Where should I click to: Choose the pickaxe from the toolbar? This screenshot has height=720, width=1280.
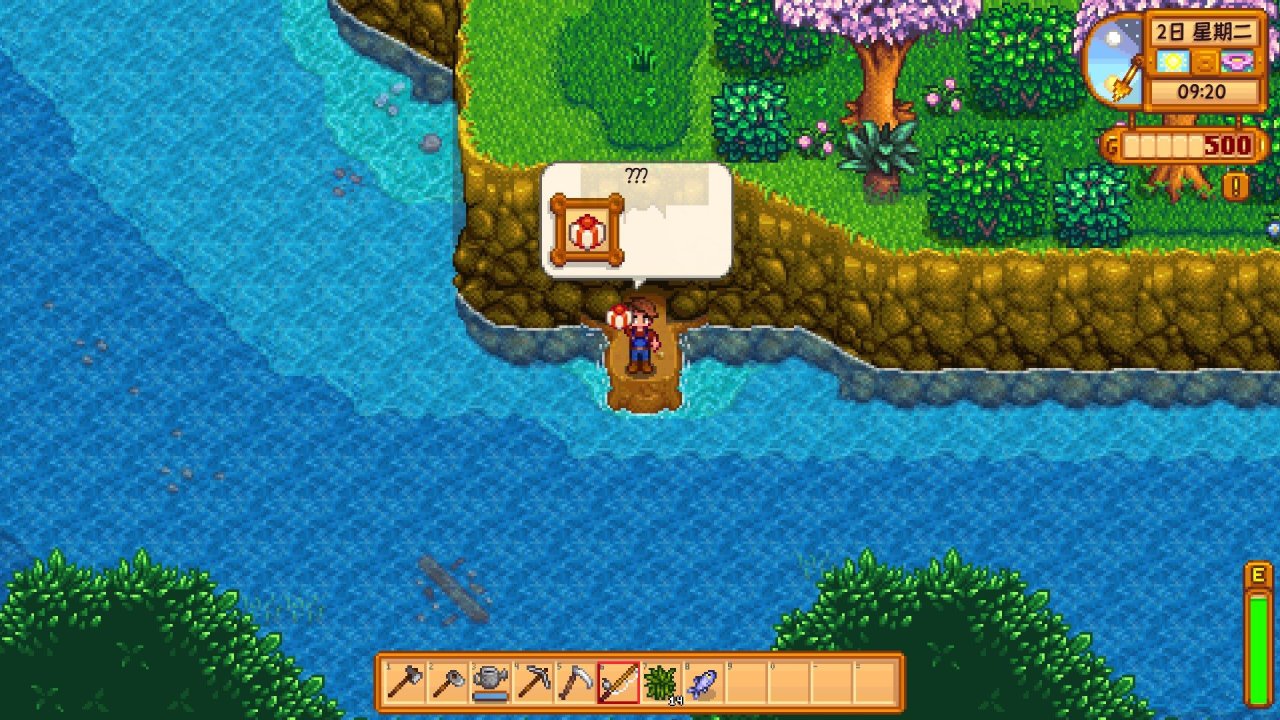point(533,683)
